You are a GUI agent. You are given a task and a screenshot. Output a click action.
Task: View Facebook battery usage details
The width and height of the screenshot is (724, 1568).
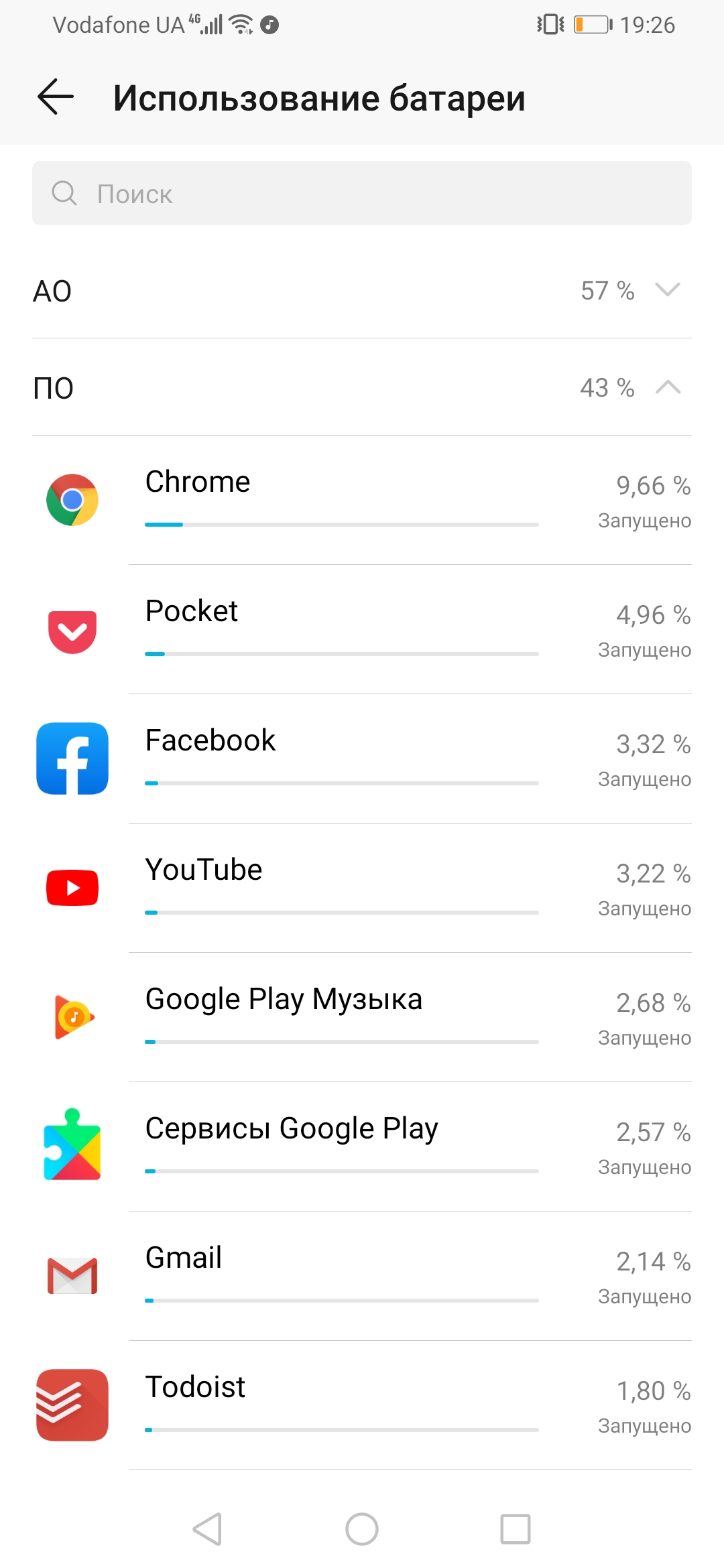point(362,759)
